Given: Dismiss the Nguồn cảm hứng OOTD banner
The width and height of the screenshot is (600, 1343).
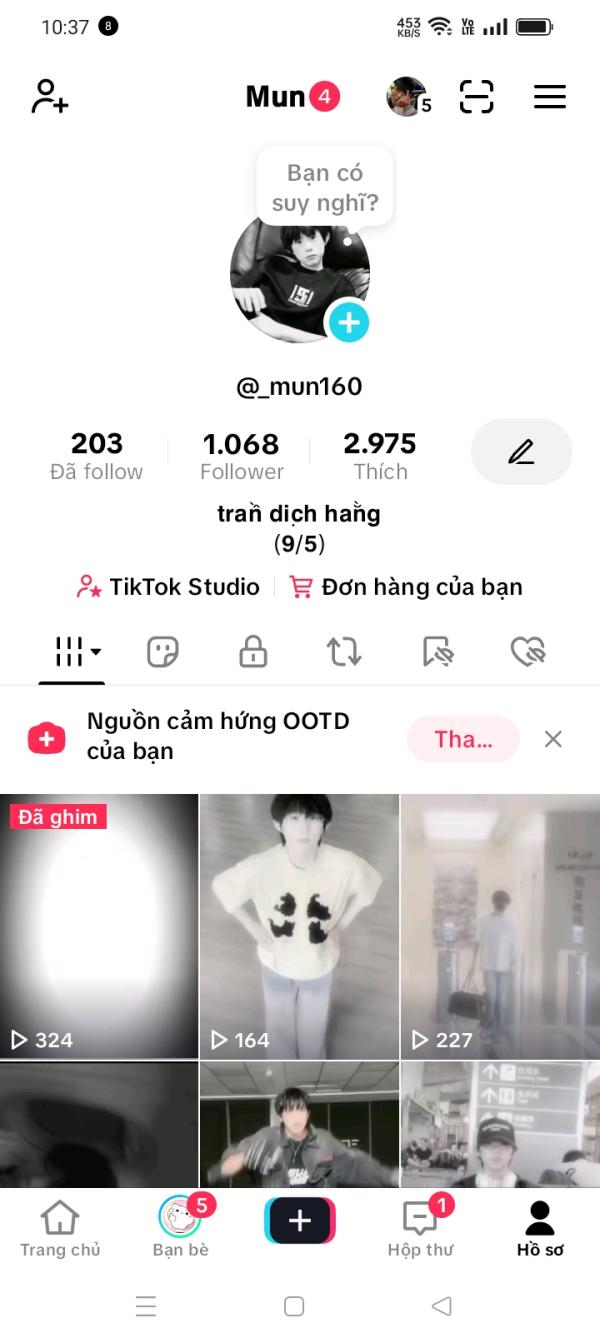Looking at the screenshot, I should [553, 739].
